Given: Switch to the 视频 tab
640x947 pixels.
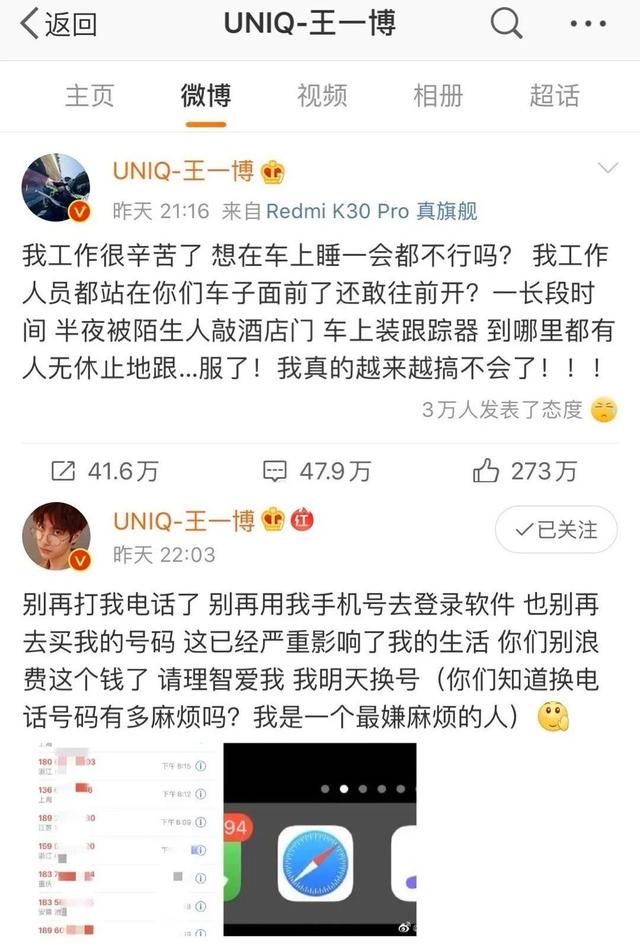Looking at the screenshot, I should coord(322,95).
